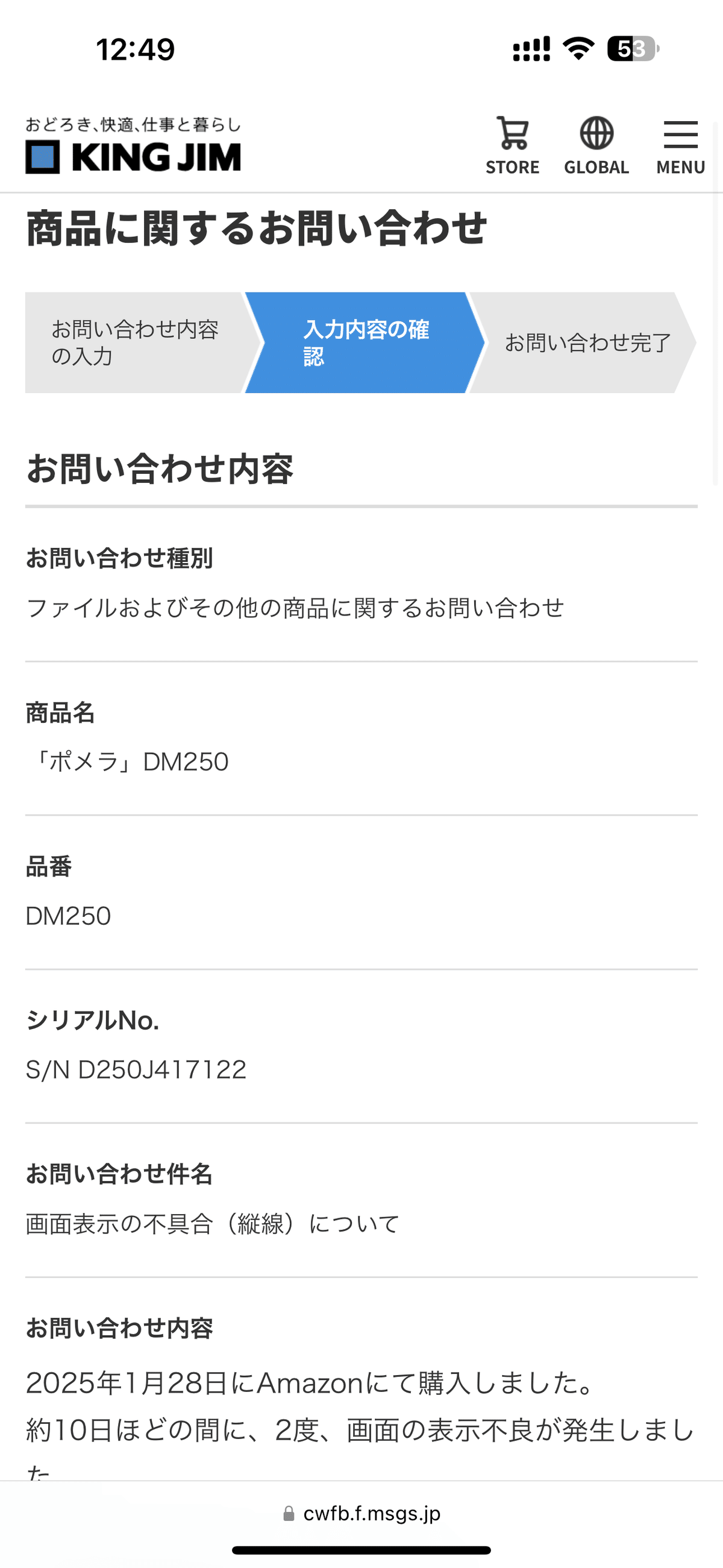Open the hamburger MENU icon
The width and height of the screenshot is (723, 1568).
point(680,133)
